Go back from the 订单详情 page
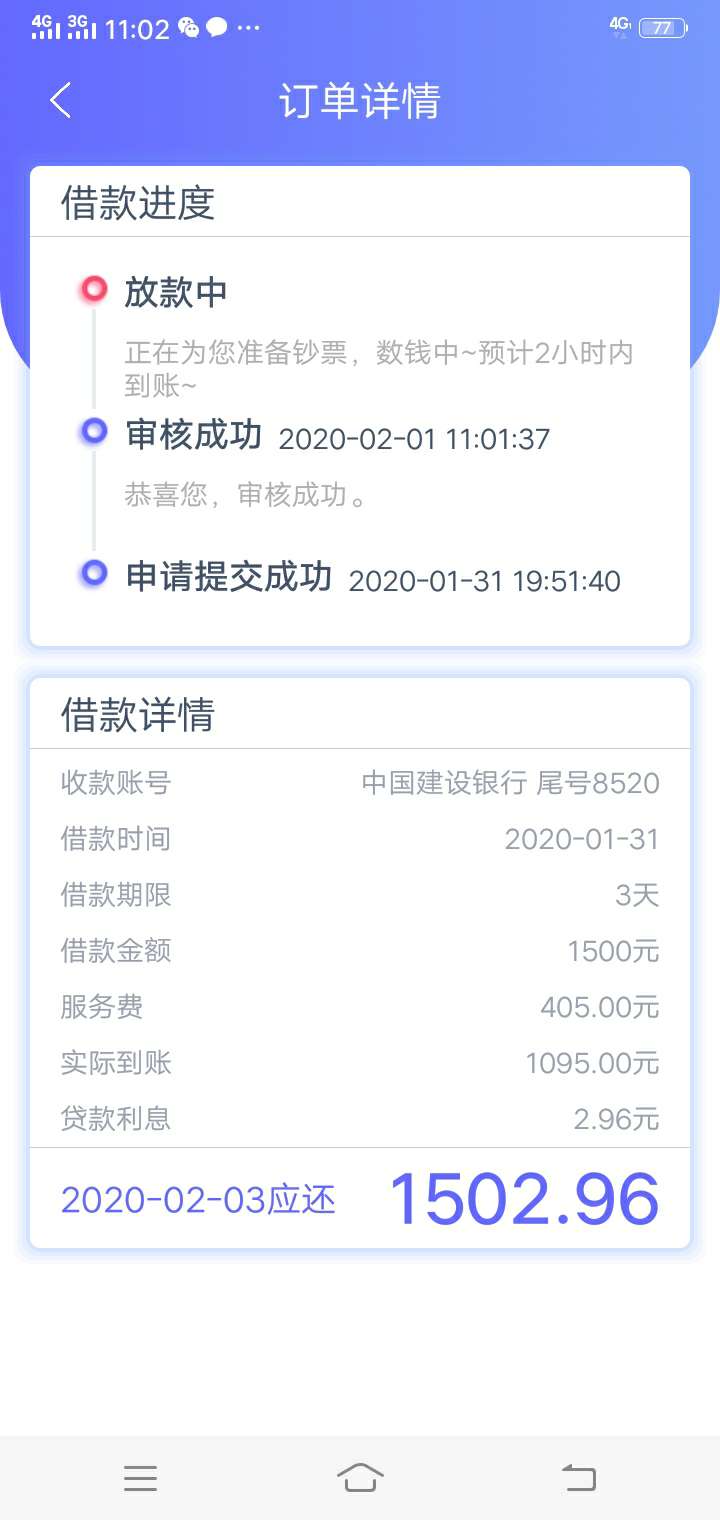The image size is (720, 1520). [x=61, y=101]
